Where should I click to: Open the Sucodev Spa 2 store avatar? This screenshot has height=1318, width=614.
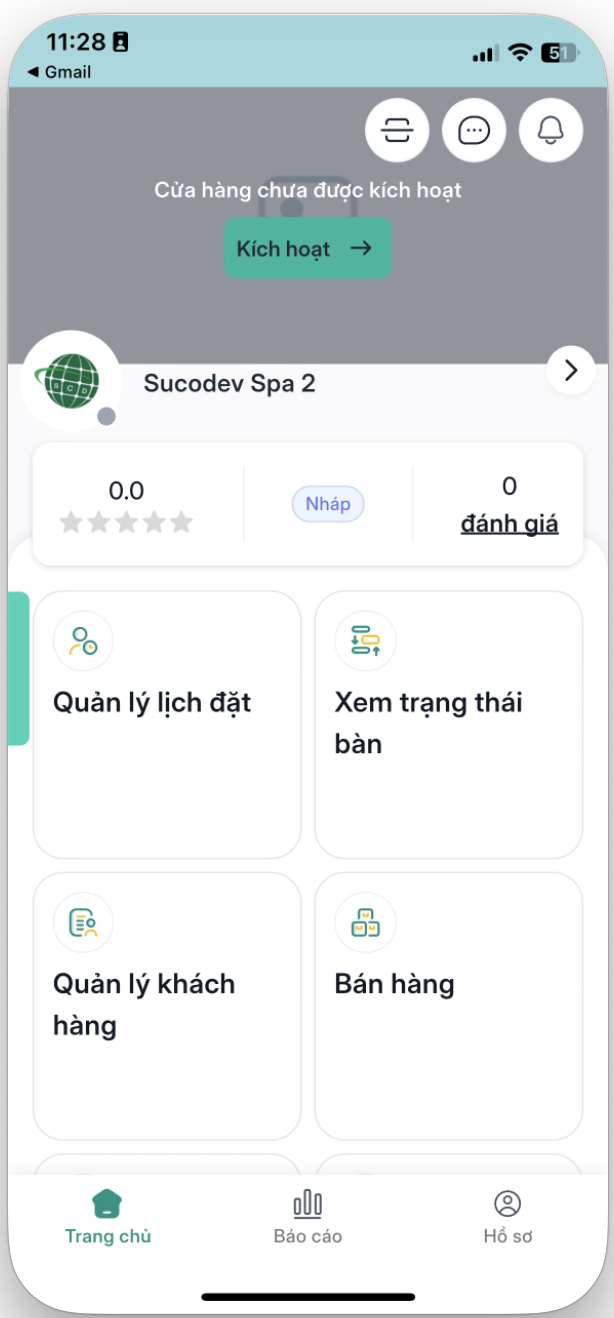(71, 381)
